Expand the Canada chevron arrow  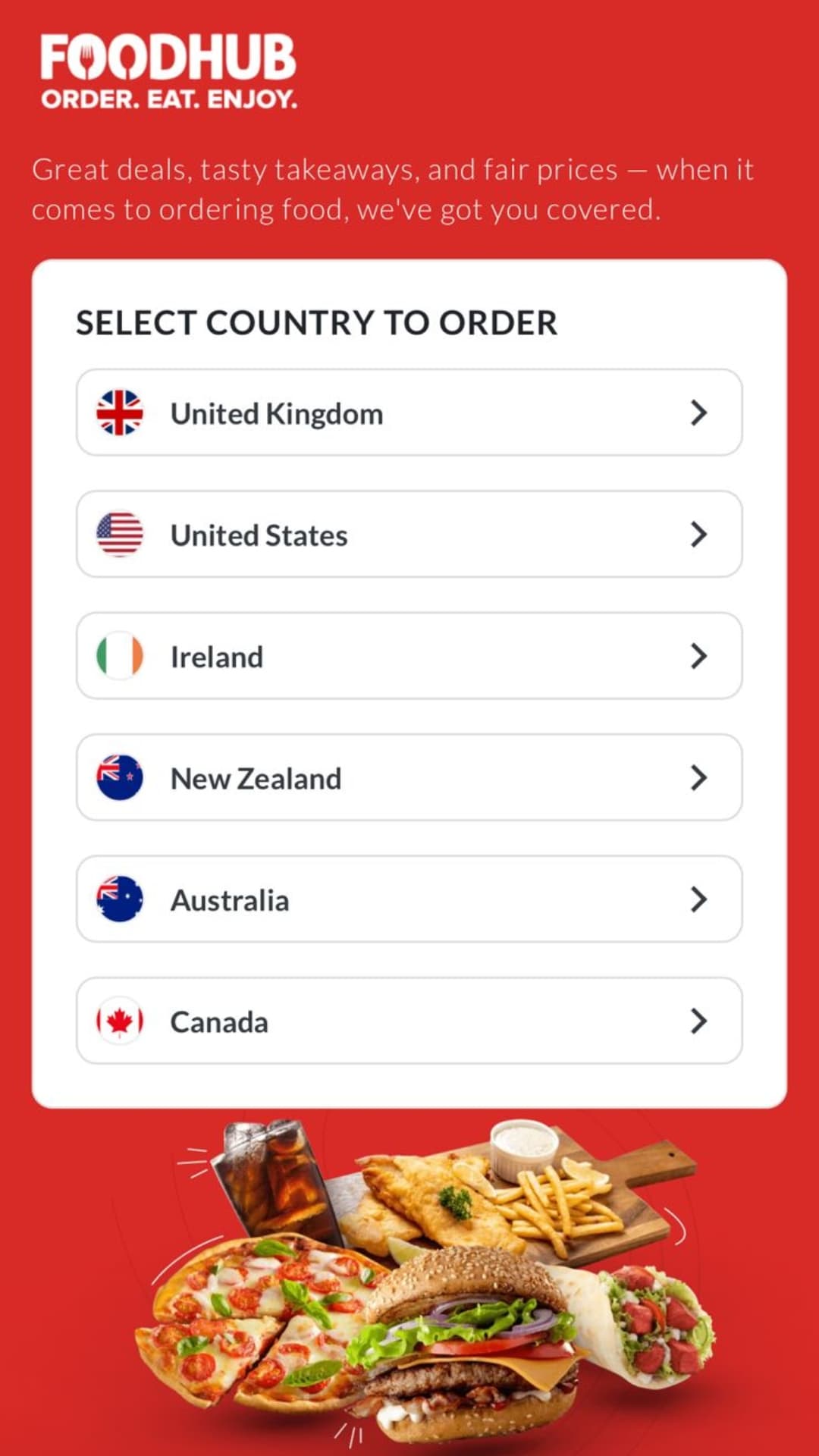tap(698, 1021)
